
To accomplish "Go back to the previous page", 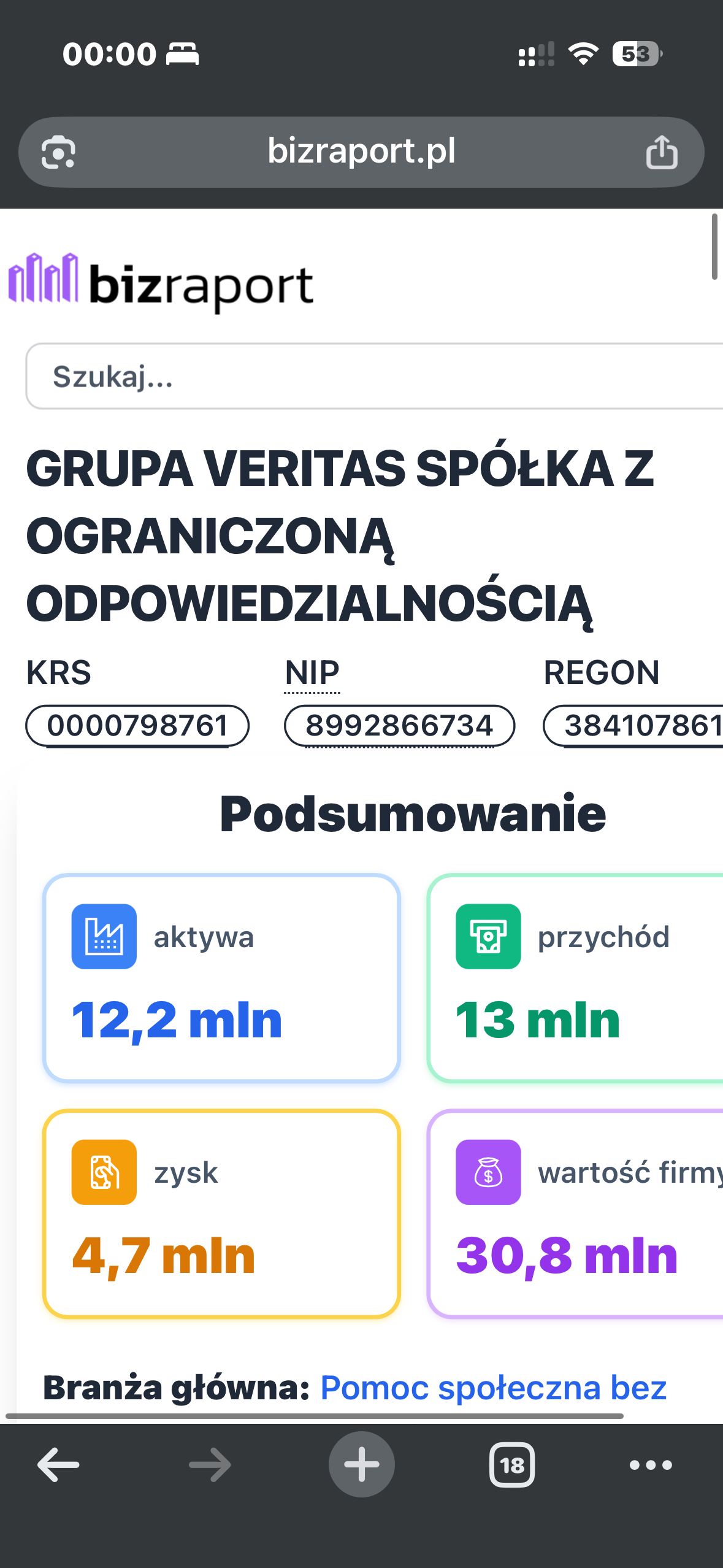I will coord(58,1465).
